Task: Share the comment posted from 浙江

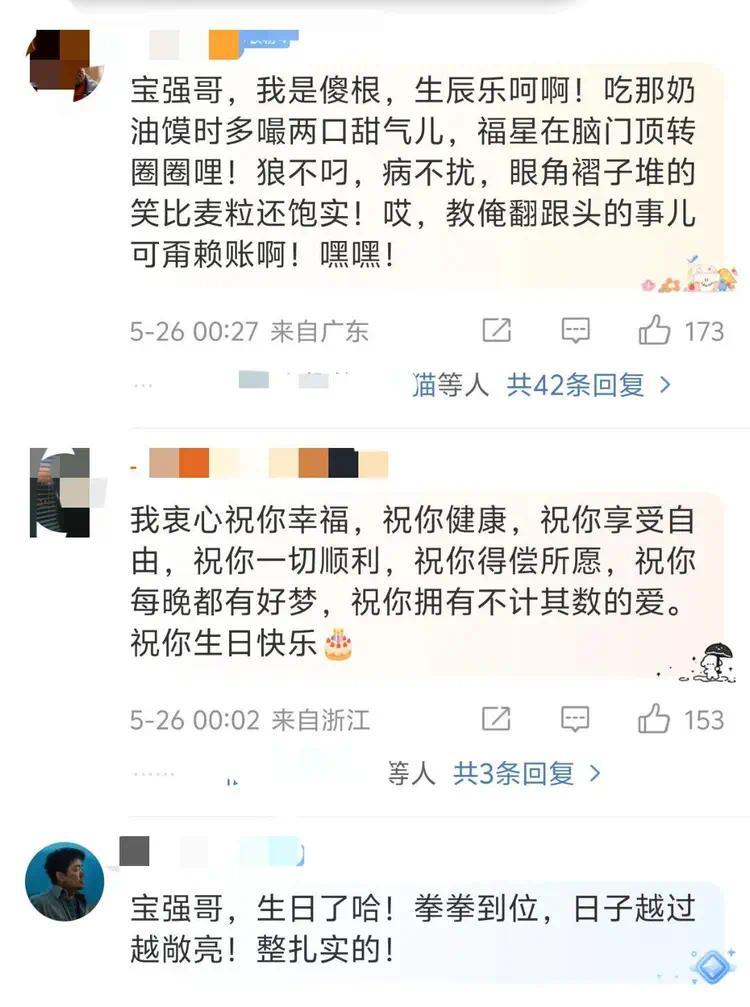Action: click(x=496, y=718)
